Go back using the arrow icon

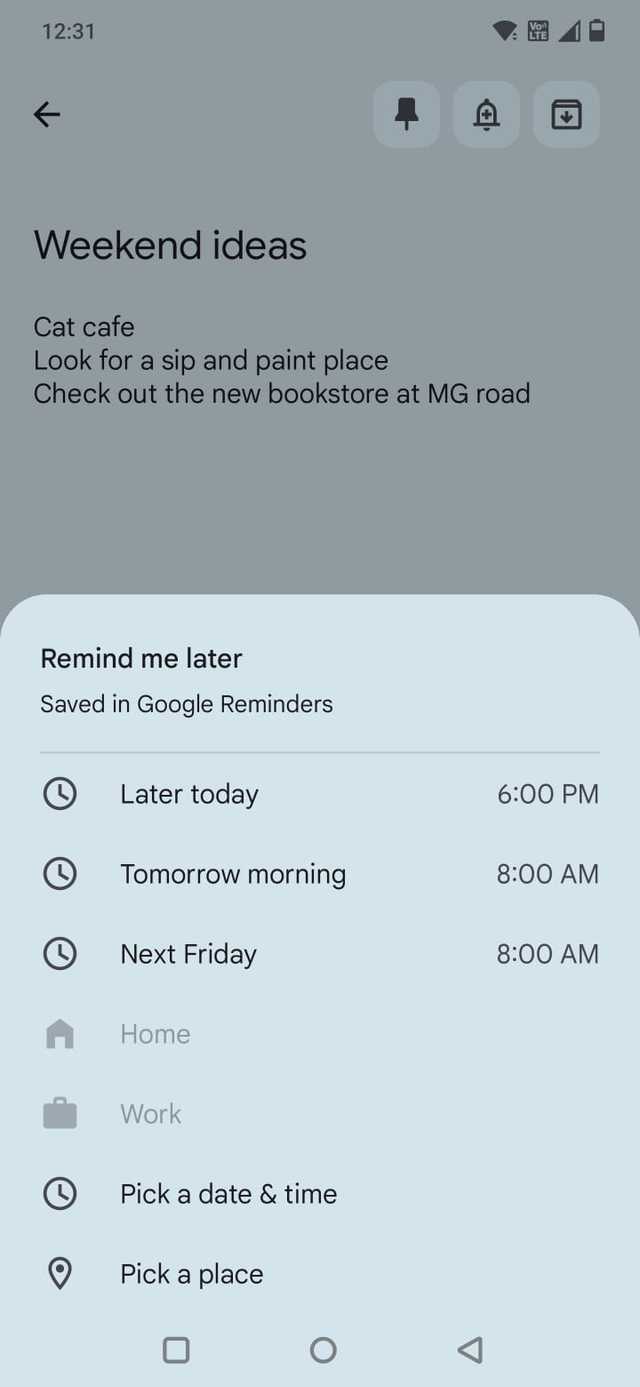[x=47, y=115]
